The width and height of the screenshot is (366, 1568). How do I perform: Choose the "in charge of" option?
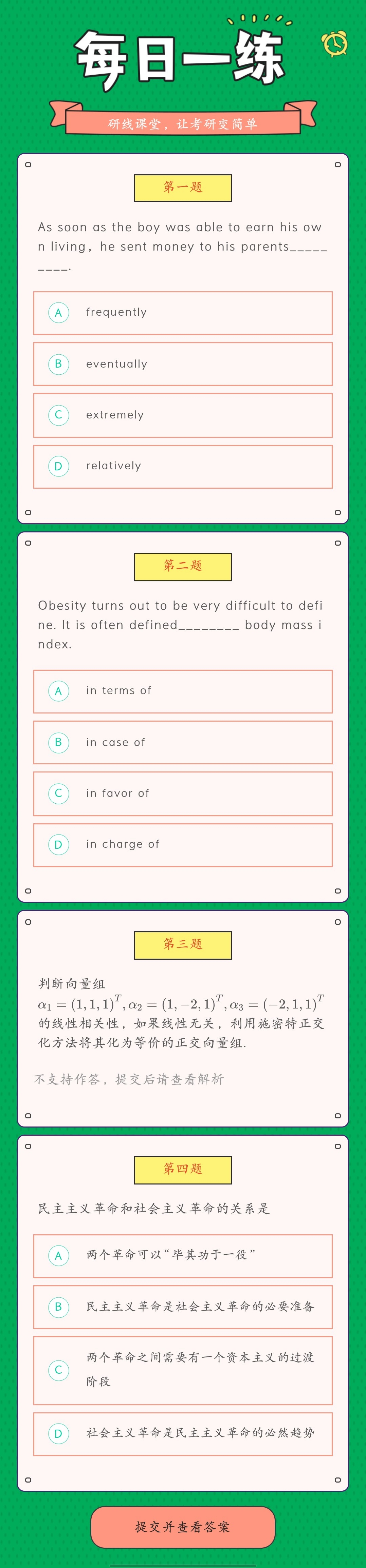coord(183,844)
